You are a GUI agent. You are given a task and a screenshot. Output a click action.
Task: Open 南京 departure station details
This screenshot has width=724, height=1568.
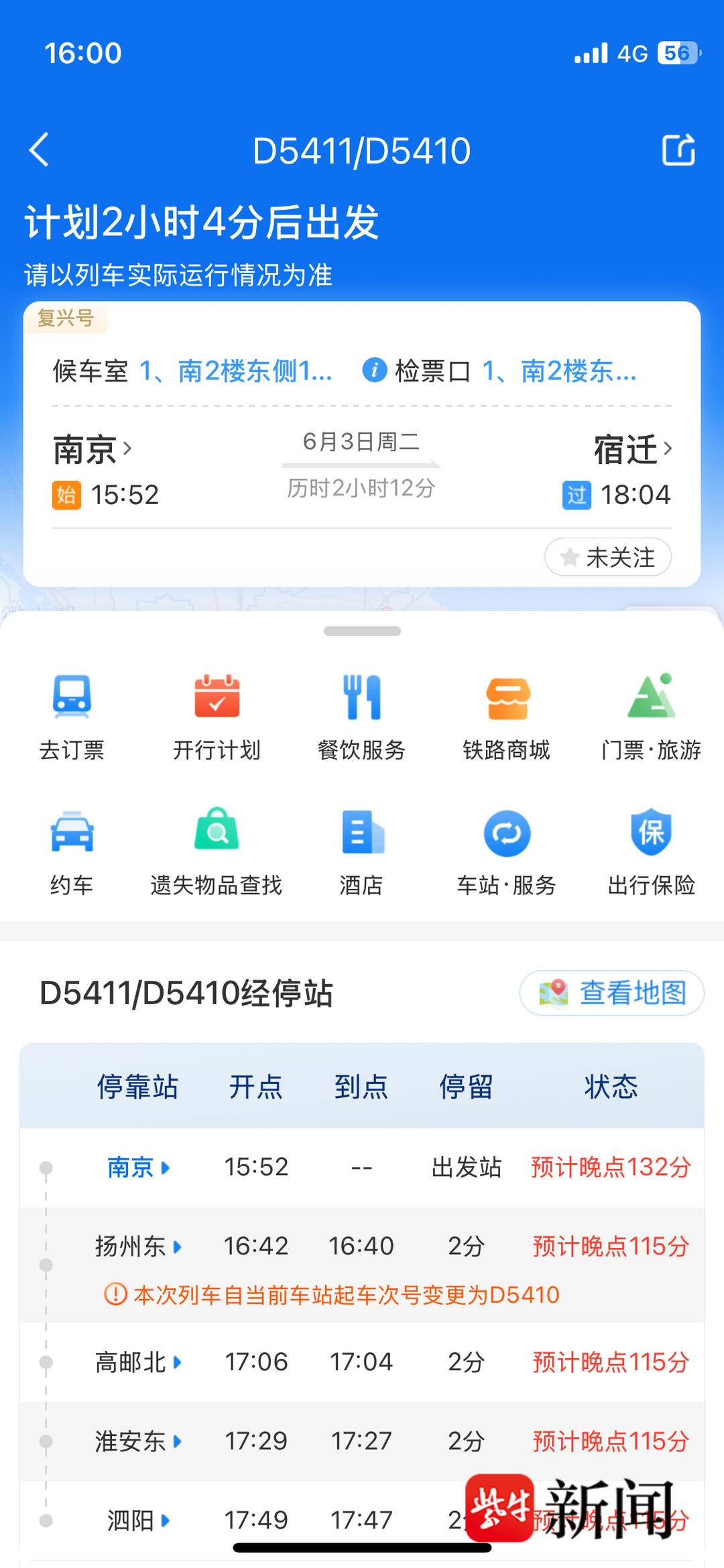pos(93,448)
